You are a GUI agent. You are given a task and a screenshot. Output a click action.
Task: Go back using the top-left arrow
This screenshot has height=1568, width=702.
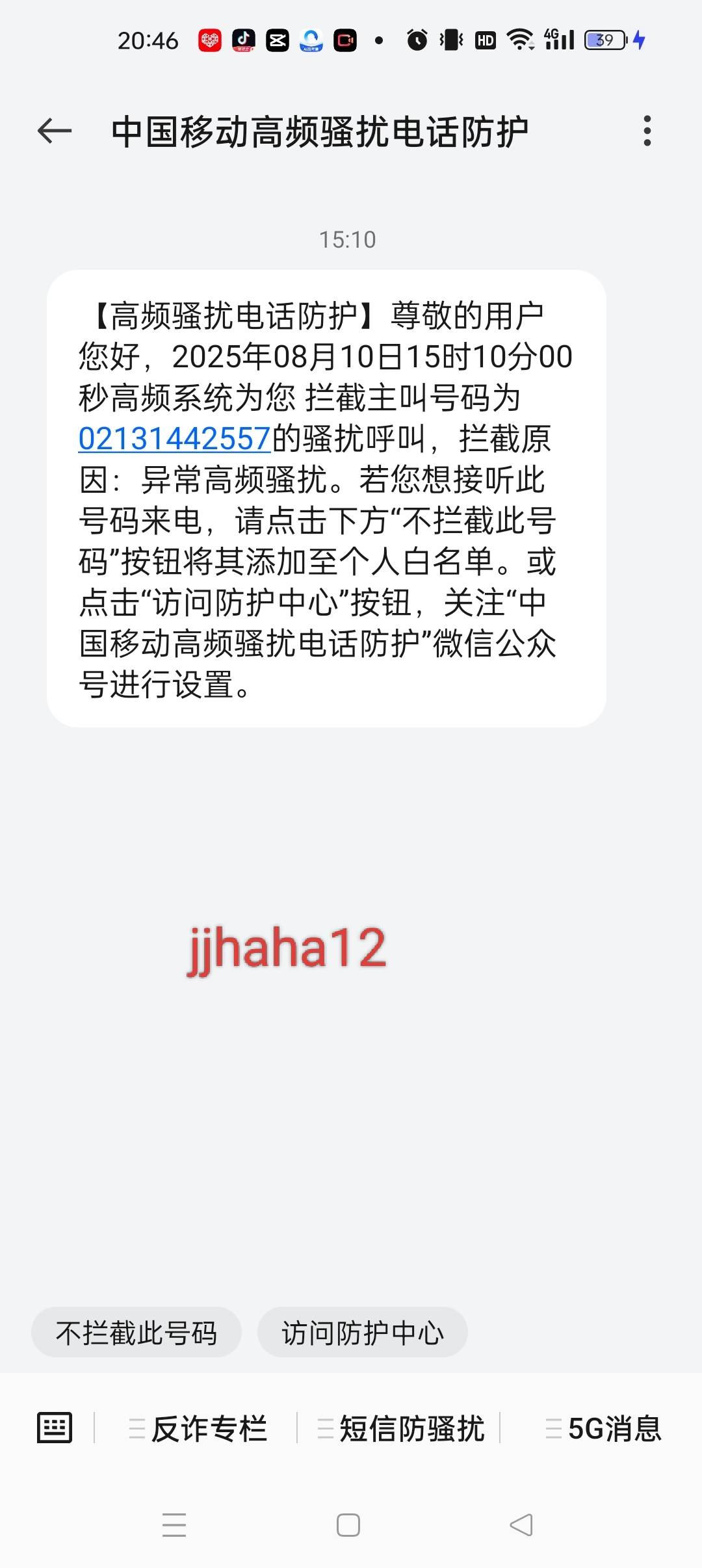tap(55, 131)
